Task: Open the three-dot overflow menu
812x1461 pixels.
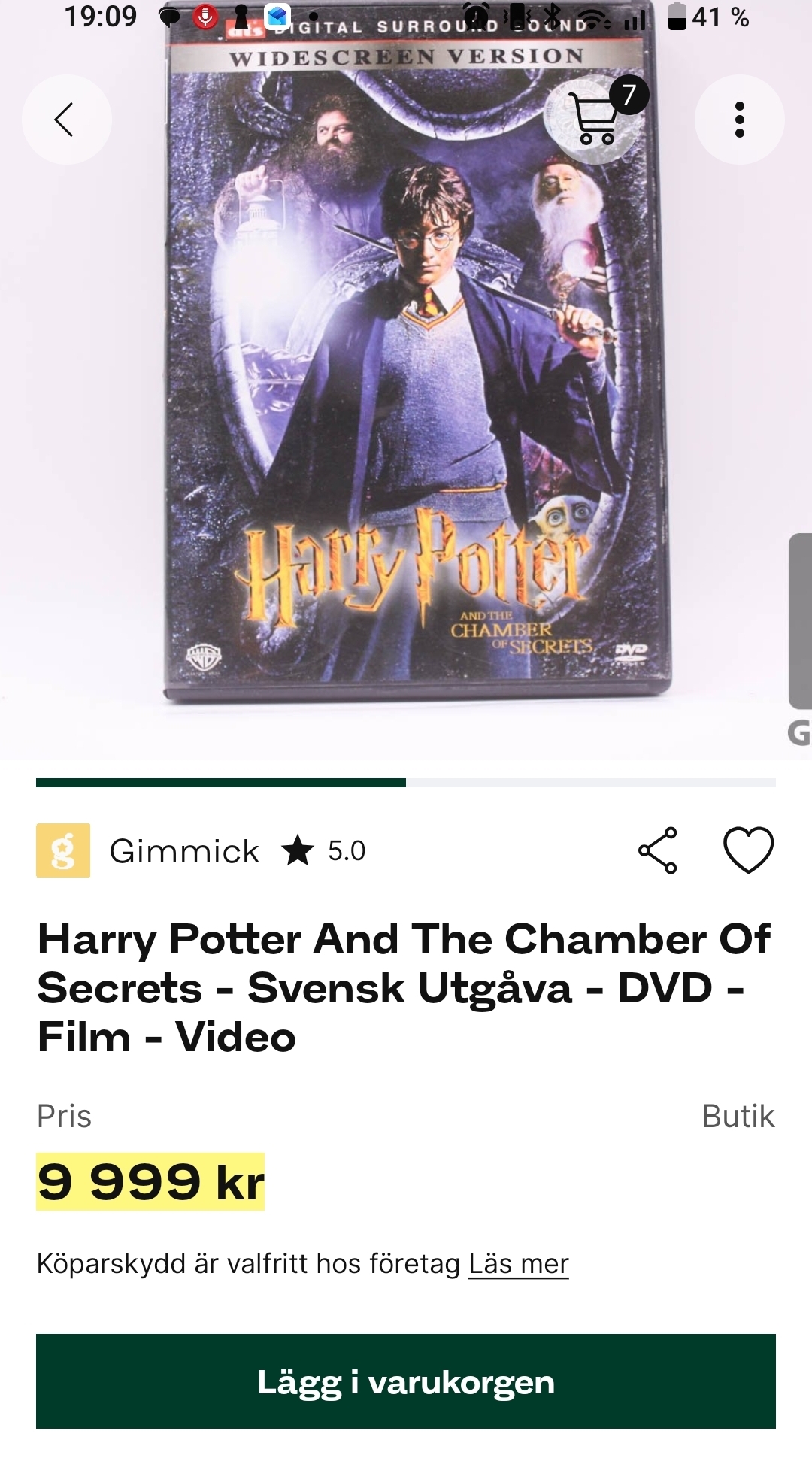Action: click(739, 119)
